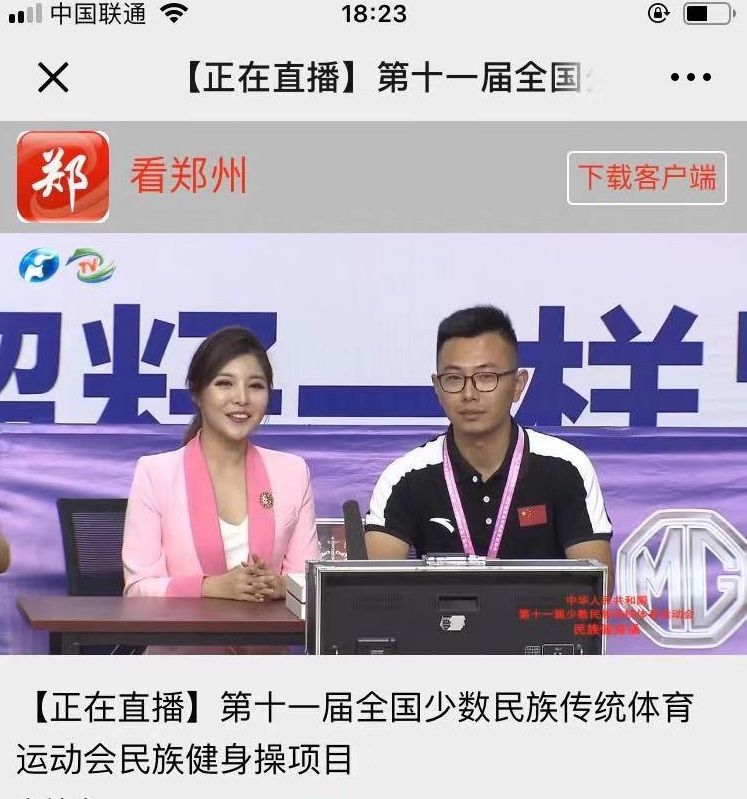Tap the 下载客户端 button
The image size is (747, 799).
(x=646, y=178)
